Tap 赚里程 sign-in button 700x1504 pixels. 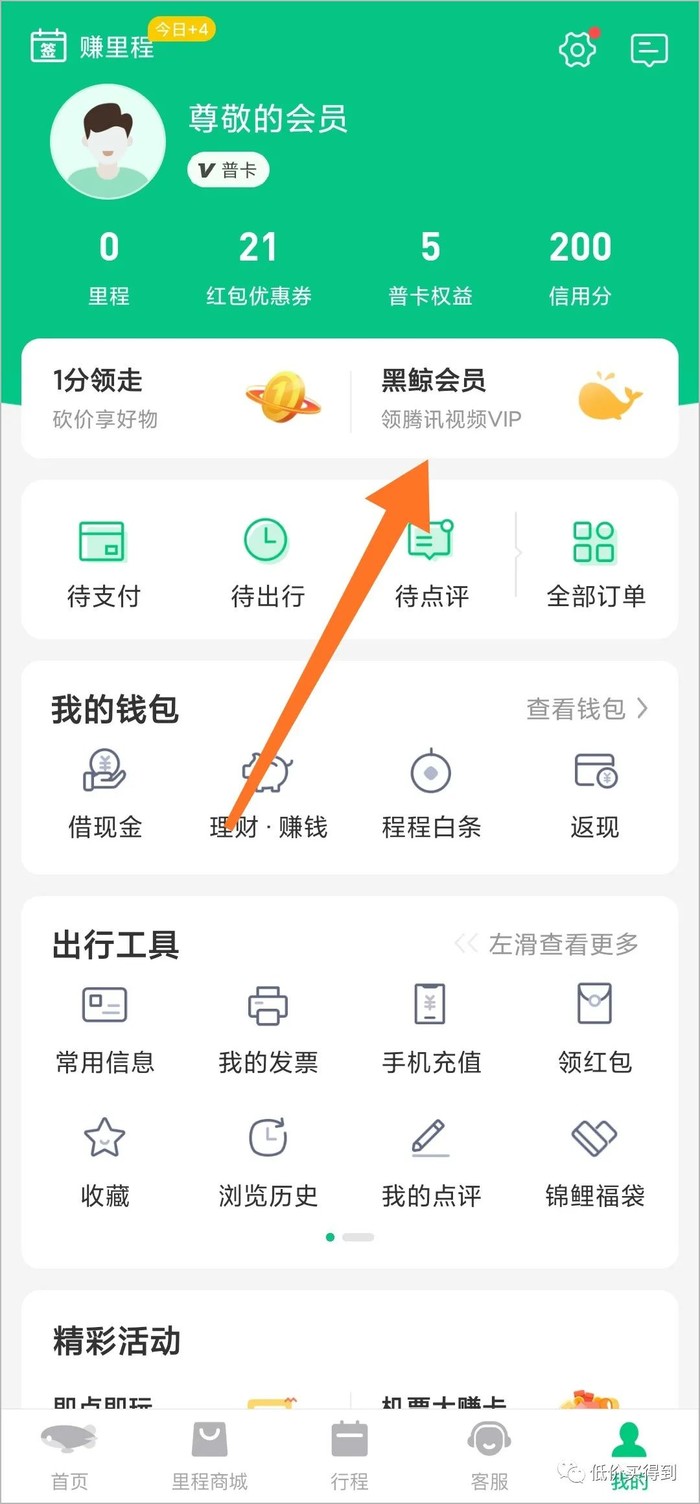[x=93, y=46]
